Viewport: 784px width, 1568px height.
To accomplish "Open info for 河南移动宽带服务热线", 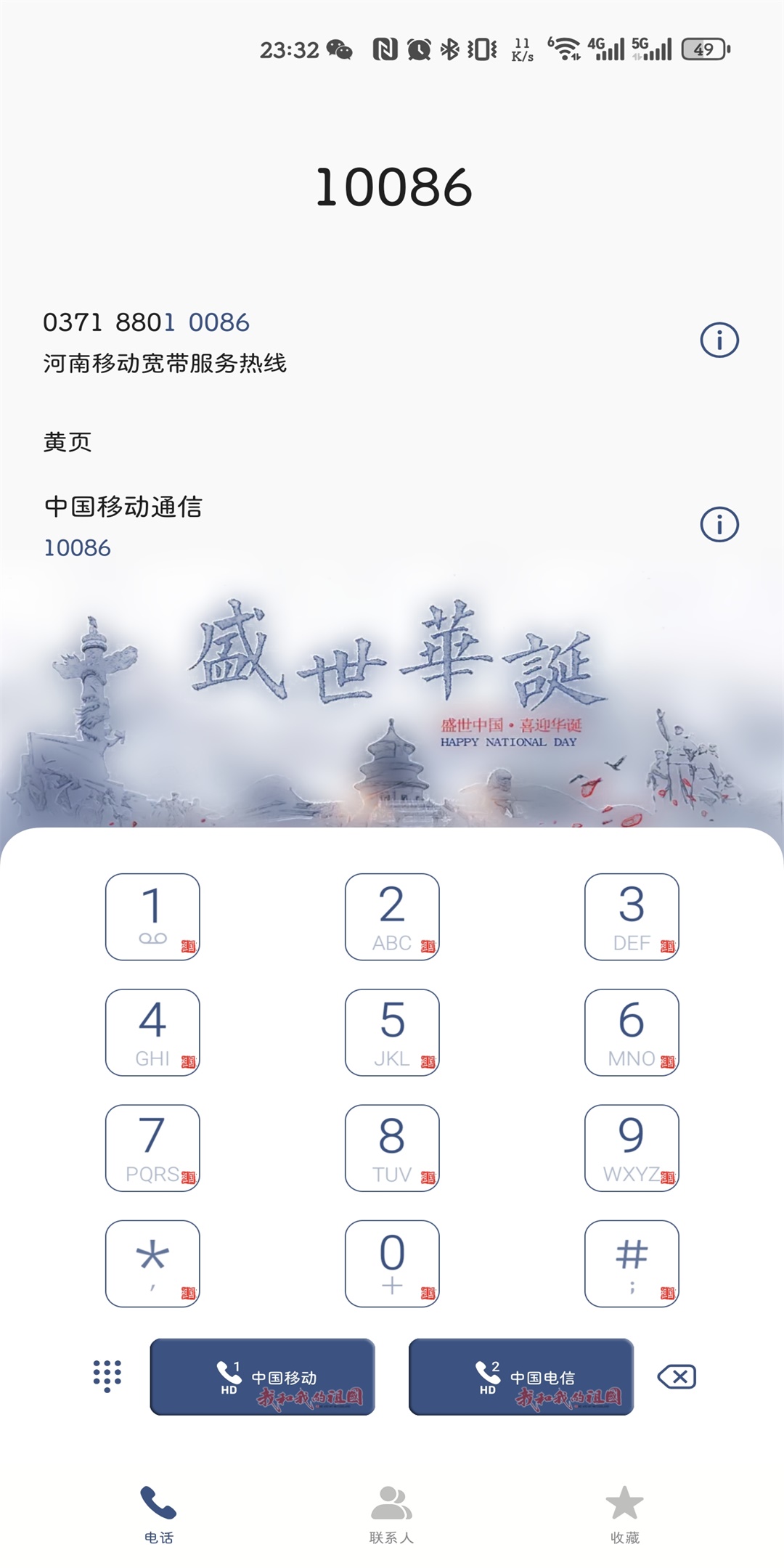I will click(719, 340).
